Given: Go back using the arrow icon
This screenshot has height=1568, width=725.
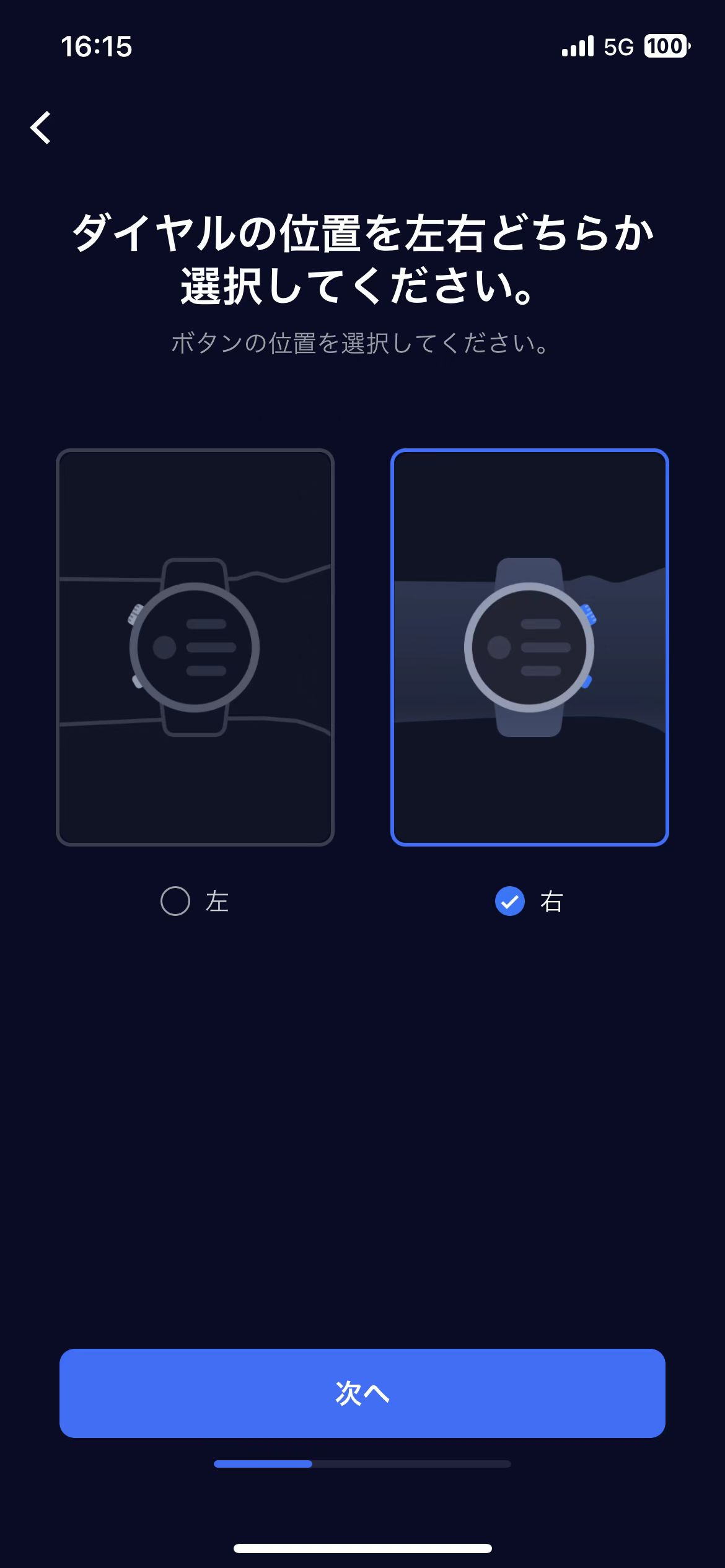Looking at the screenshot, I should click(x=41, y=128).
